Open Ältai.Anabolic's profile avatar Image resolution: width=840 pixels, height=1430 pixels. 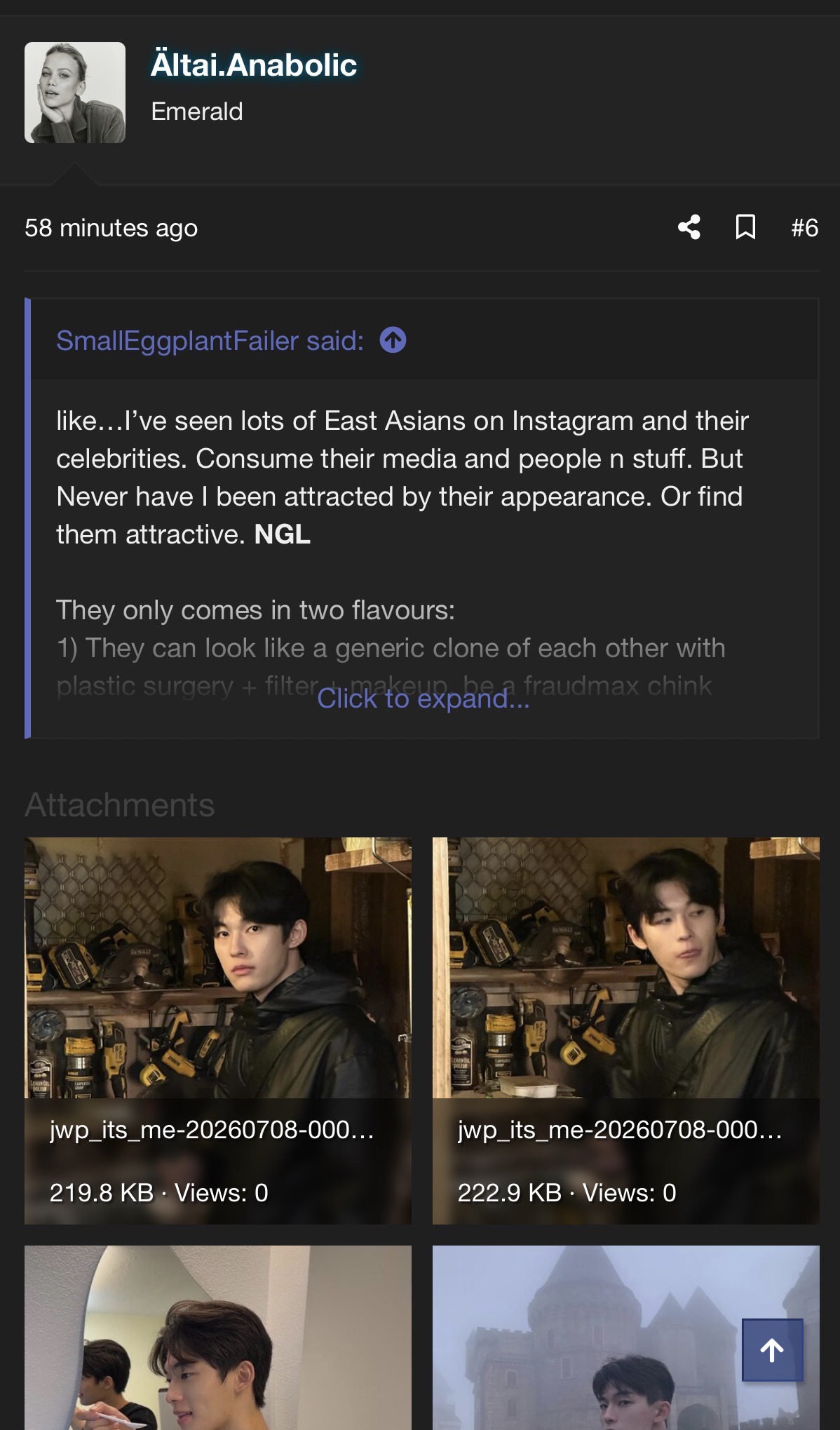75,93
